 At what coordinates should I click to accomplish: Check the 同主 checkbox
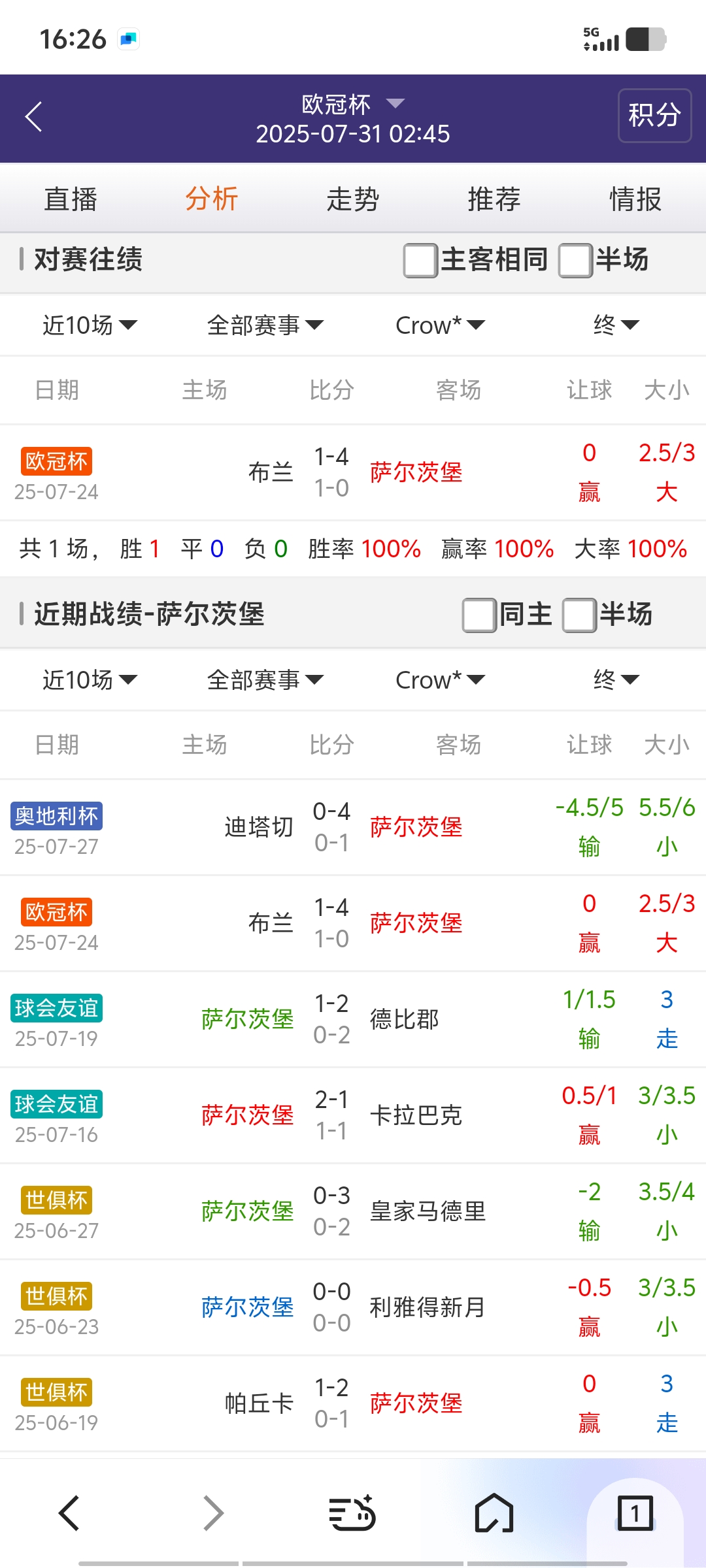479,615
